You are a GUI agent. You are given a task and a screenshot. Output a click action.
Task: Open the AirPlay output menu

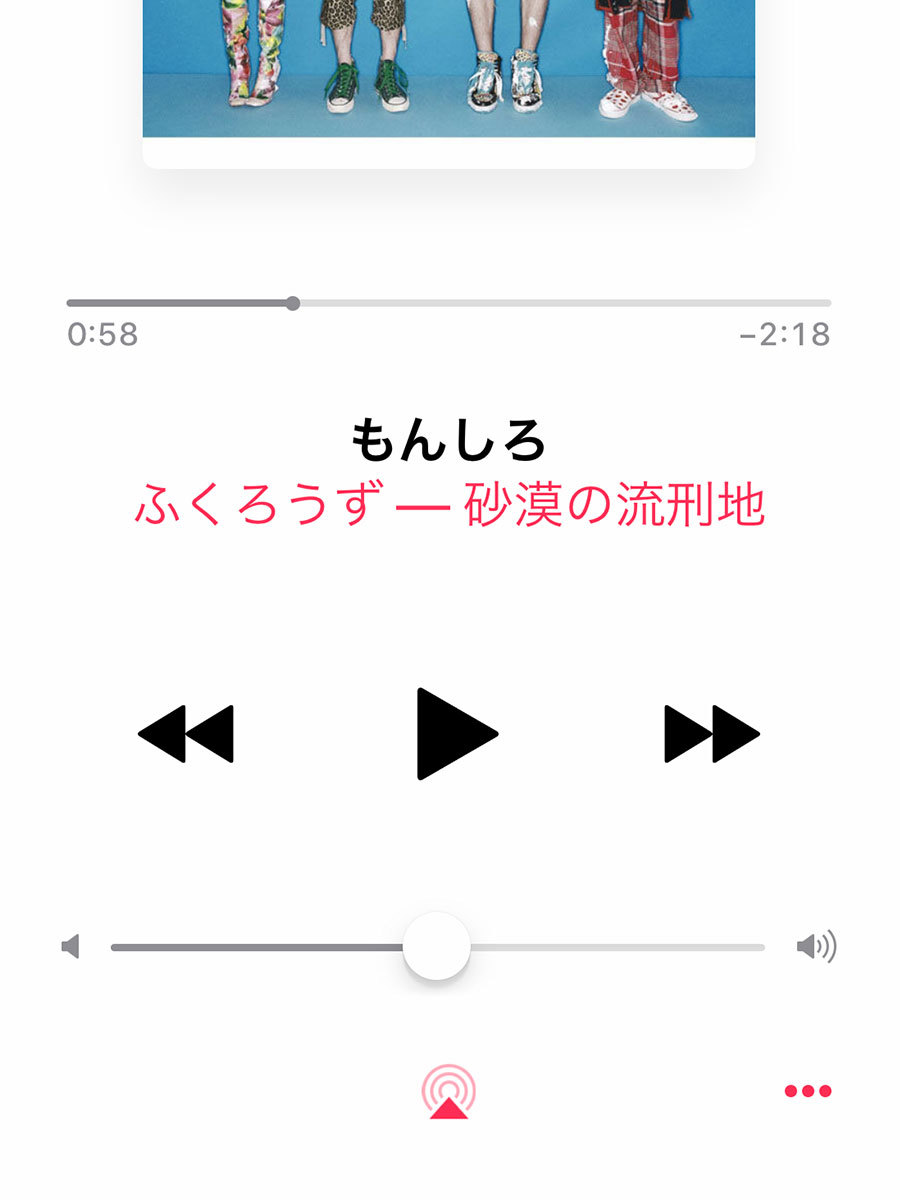[x=448, y=1091]
